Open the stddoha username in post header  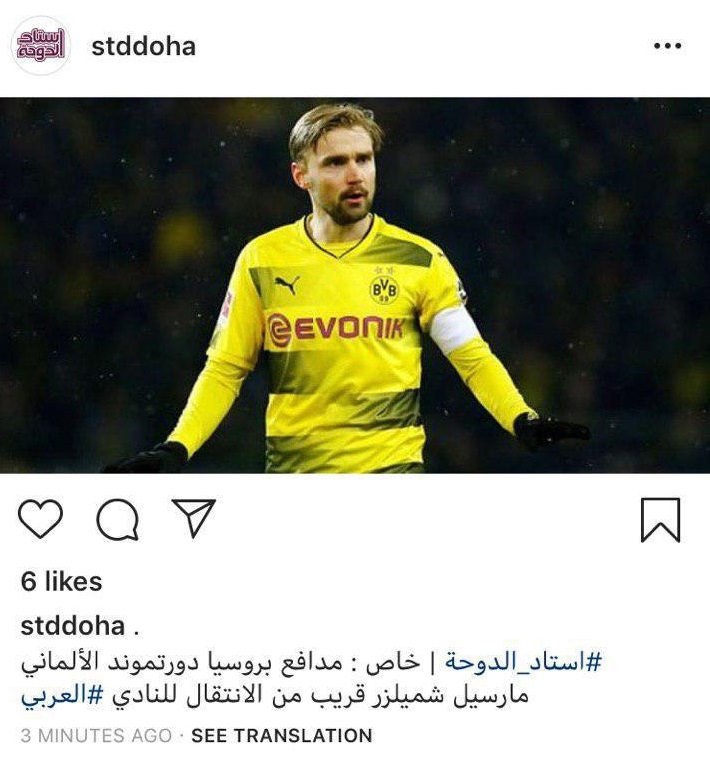click(x=143, y=46)
